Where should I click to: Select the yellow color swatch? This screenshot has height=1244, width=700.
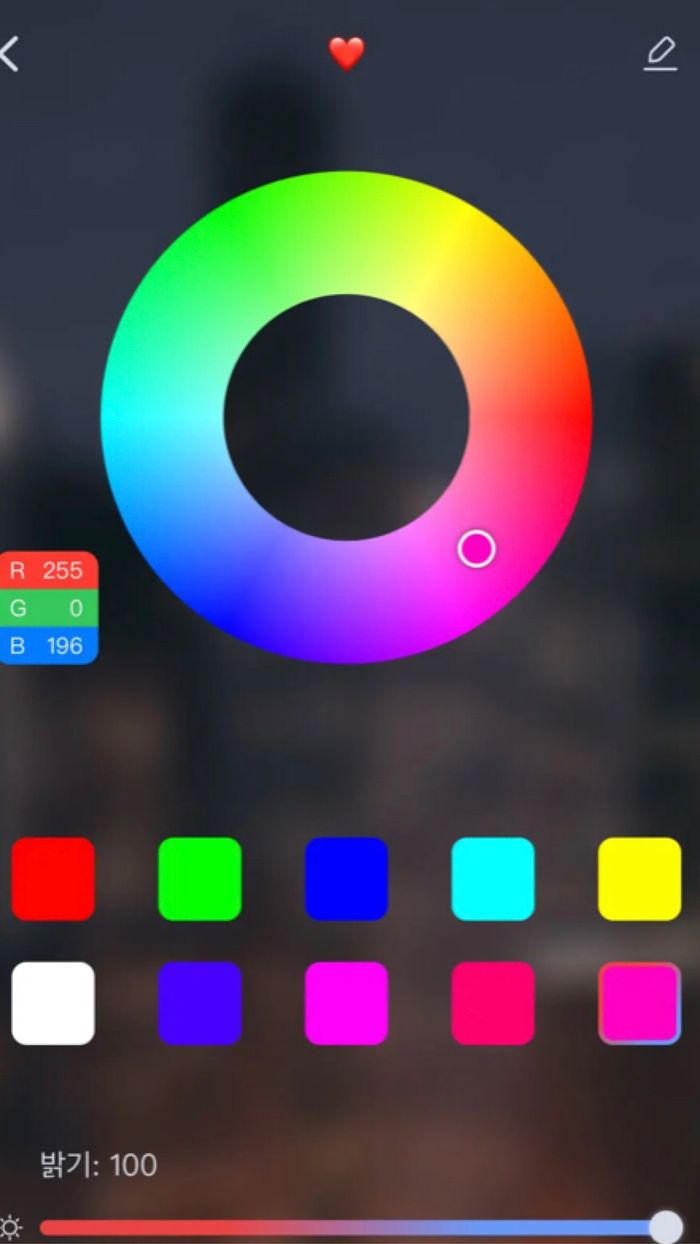click(x=639, y=879)
